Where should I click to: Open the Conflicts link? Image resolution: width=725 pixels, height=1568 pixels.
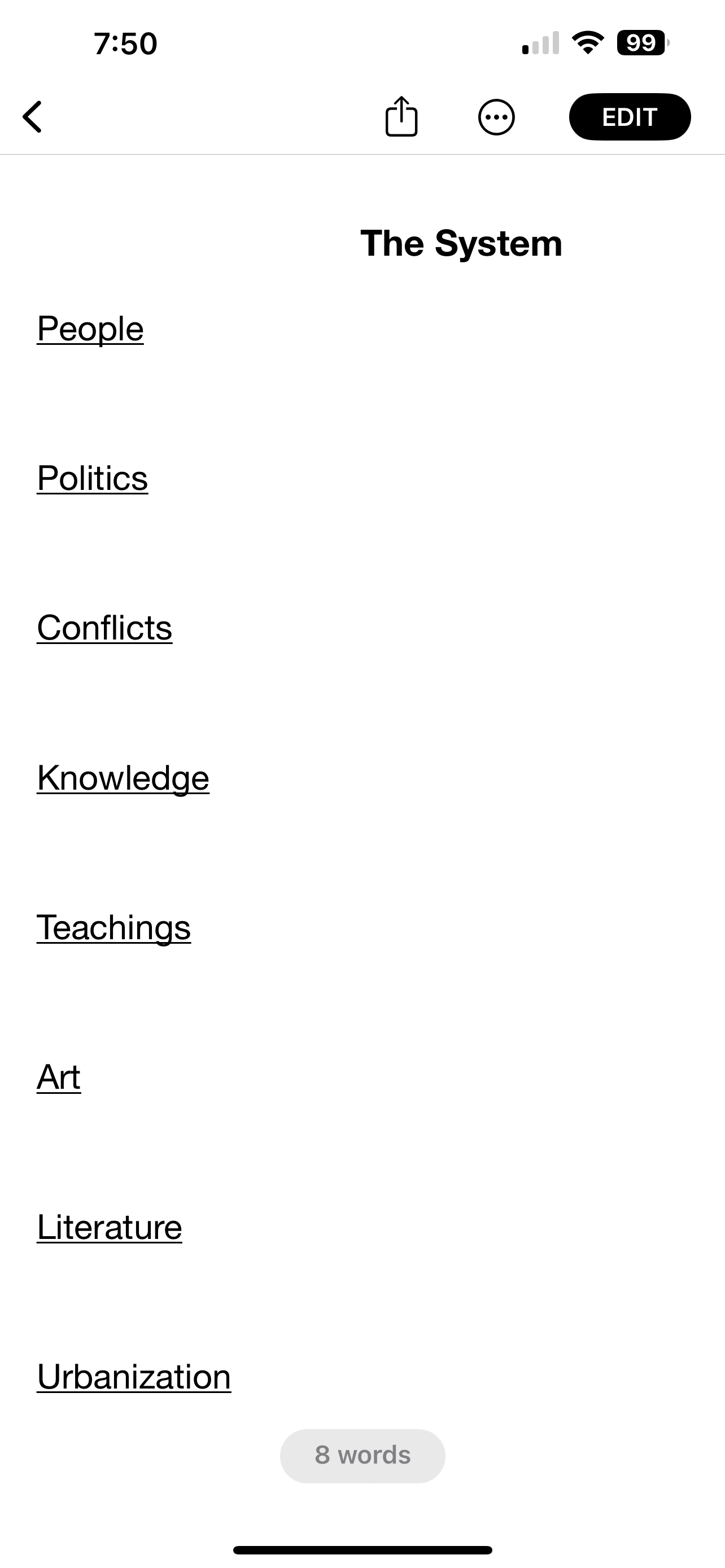[104, 628]
